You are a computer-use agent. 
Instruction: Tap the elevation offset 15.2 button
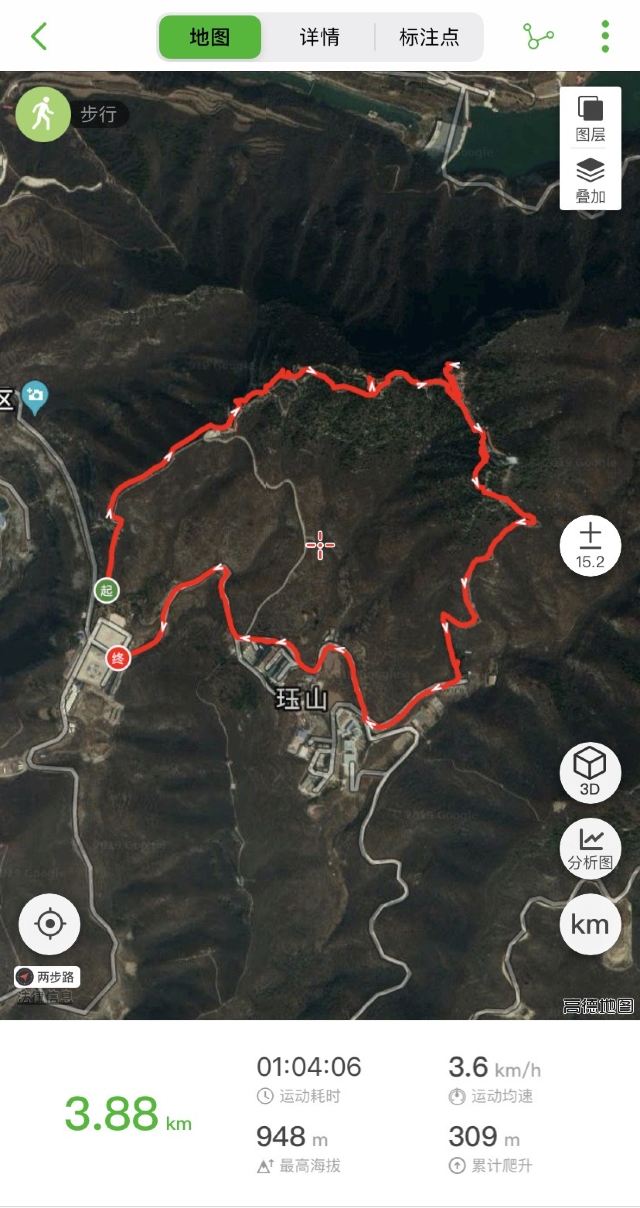pos(590,546)
